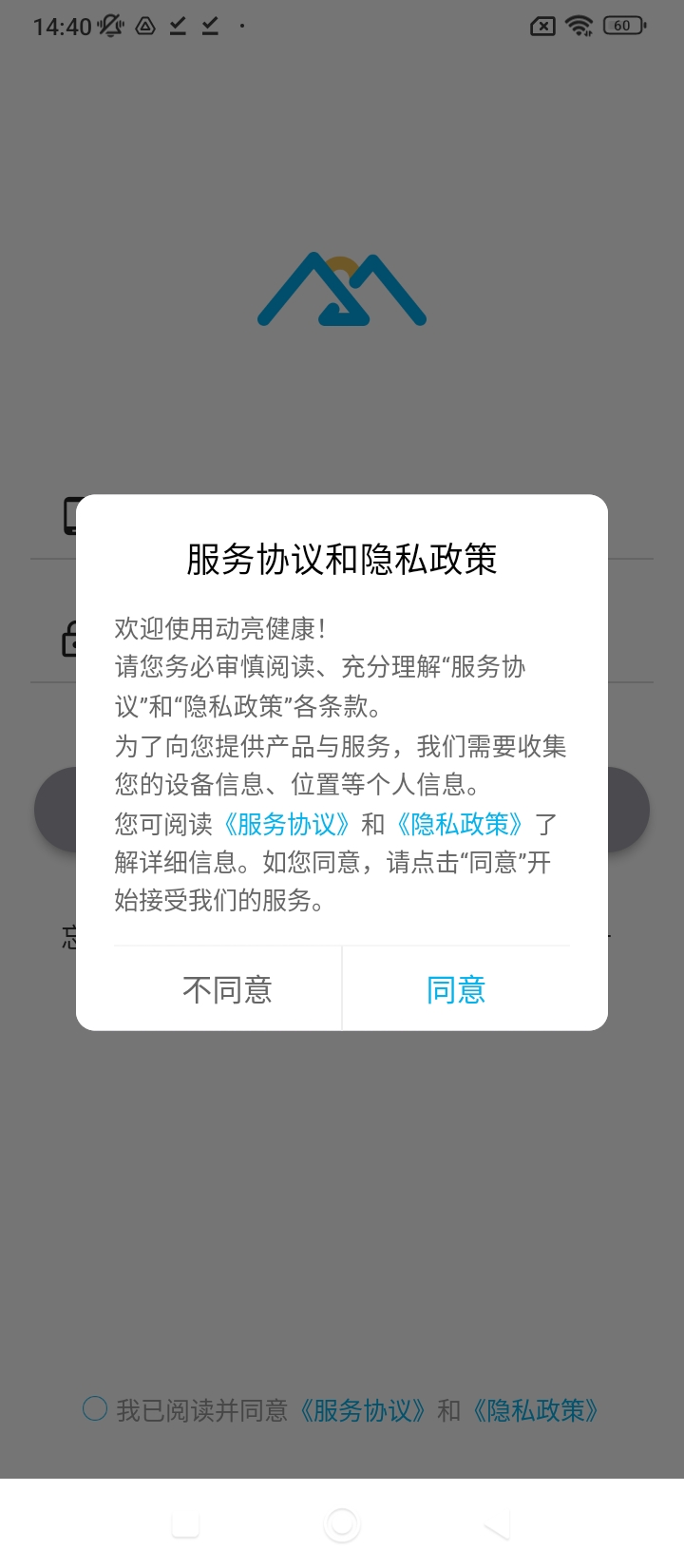Open the 《隐私政策》 link in the dialog
Screen dimensions: 684x1568
point(459,824)
